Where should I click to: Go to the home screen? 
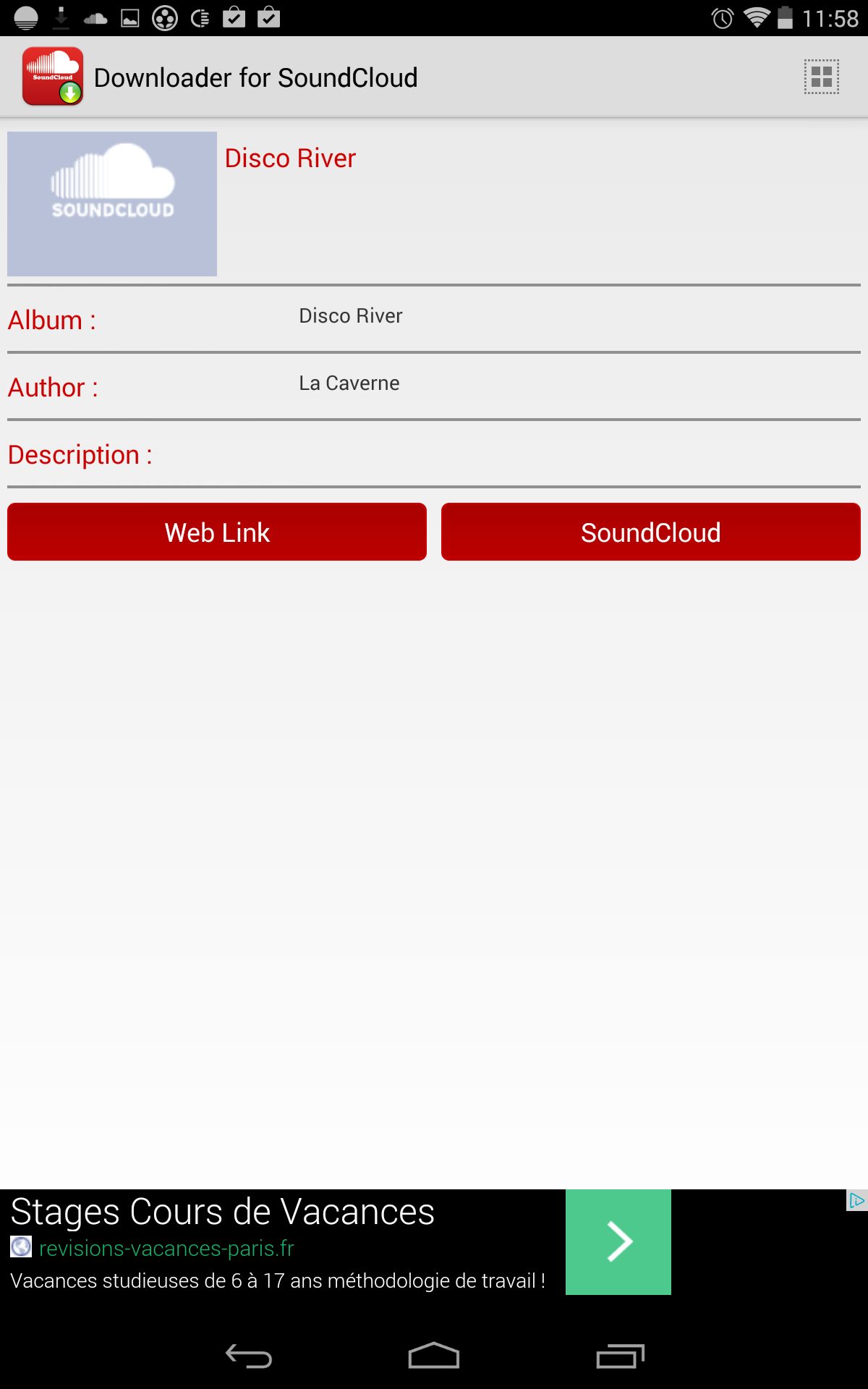click(434, 1356)
